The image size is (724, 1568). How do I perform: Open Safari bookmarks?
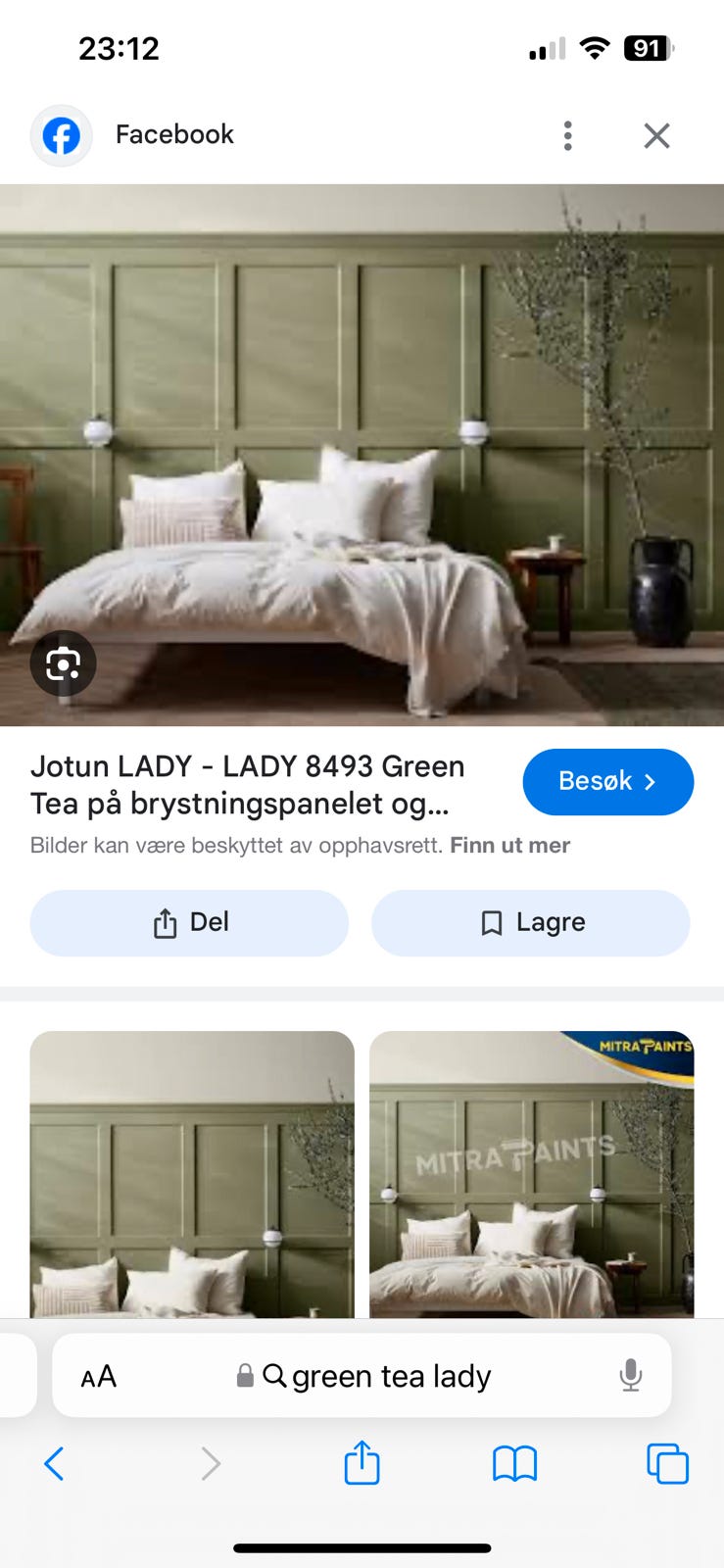pyautogui.click(x=513, y=1463)
